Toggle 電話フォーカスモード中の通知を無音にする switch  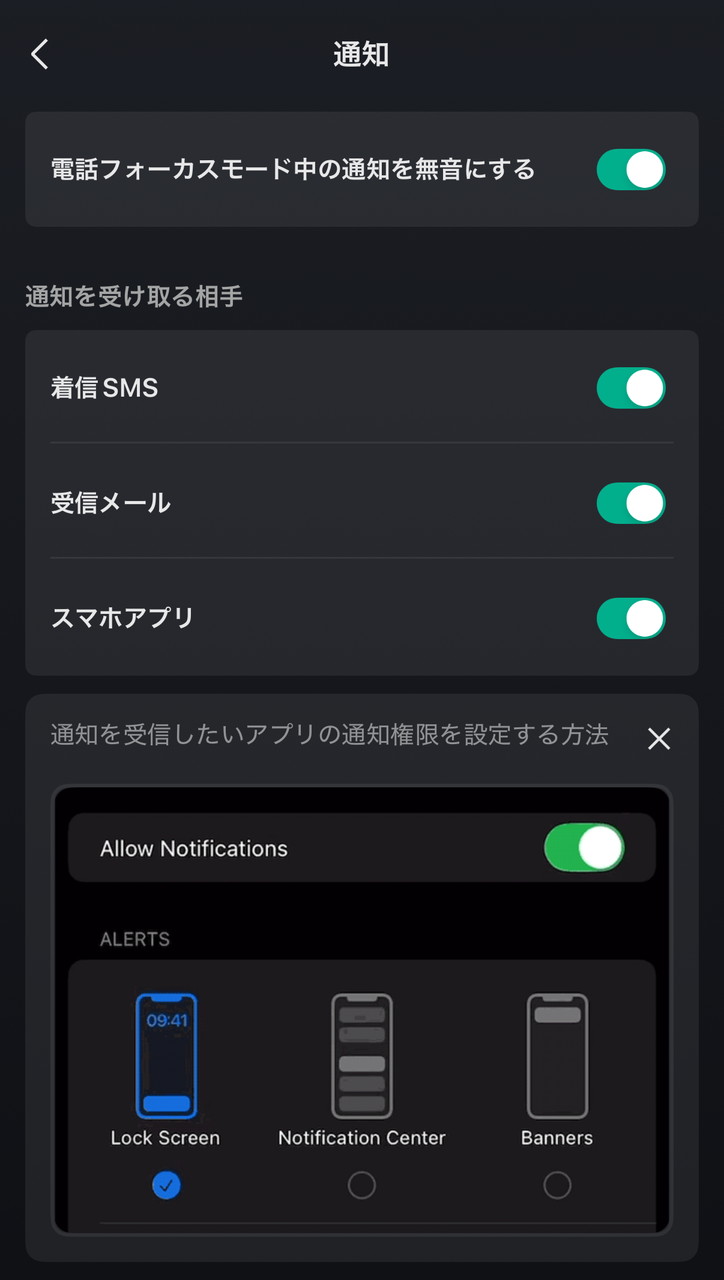(x=631, y=170)
